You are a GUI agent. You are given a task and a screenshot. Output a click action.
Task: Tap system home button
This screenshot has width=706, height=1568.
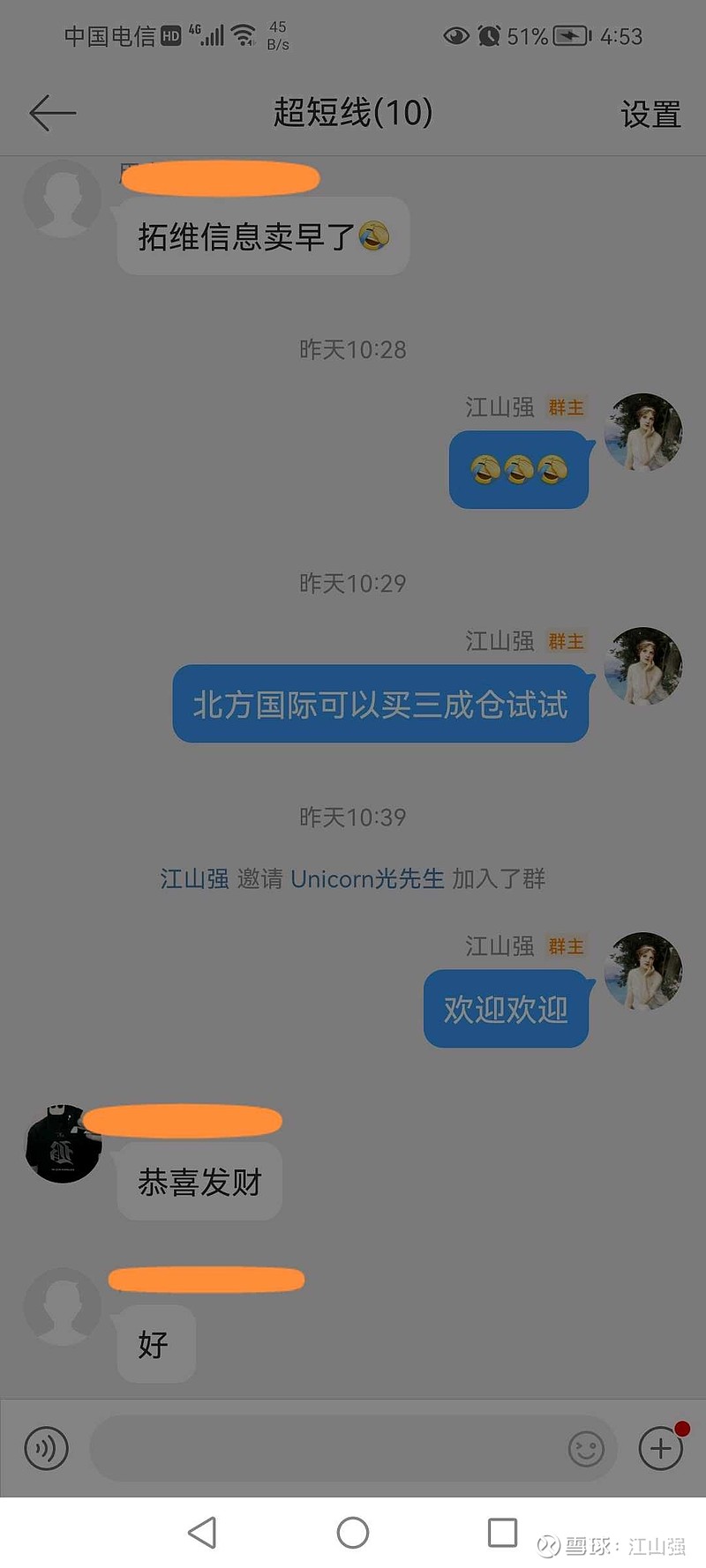pos(353,1533)
